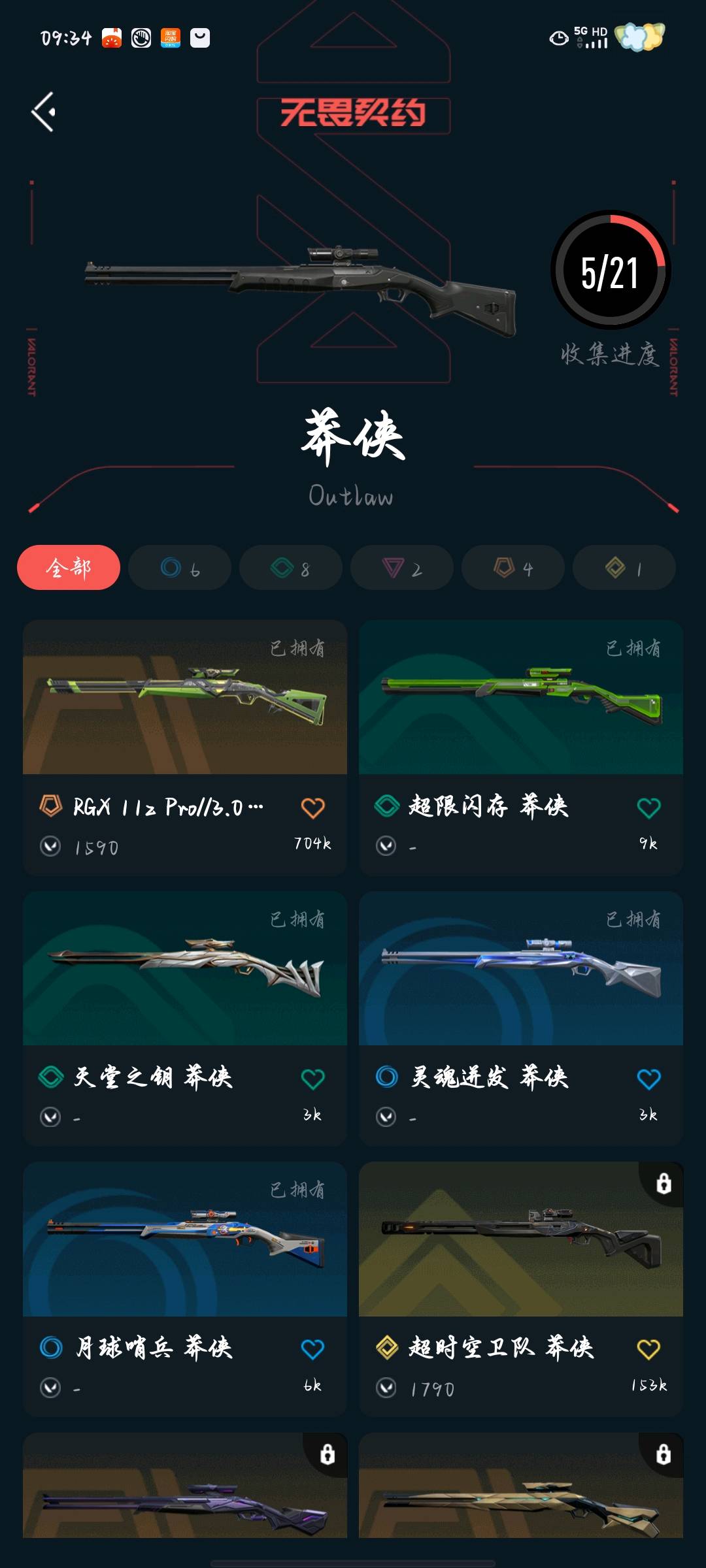Like the 天堂之钥 莽侠 skin
Image resolution: width=706 pixels, height=1568 pixels.
(x=312, y=1079)
